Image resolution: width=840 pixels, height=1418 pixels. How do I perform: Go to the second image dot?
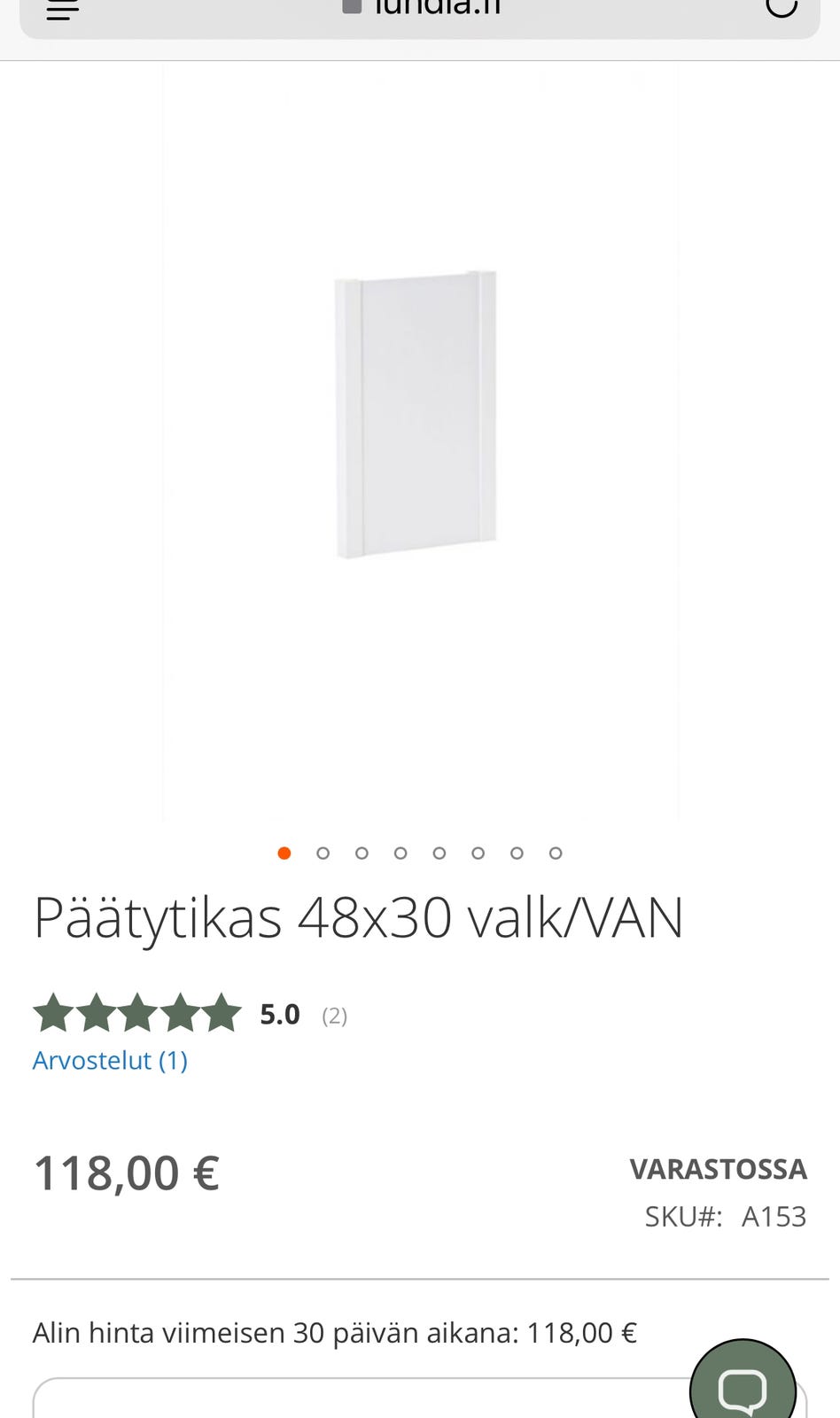323,853
